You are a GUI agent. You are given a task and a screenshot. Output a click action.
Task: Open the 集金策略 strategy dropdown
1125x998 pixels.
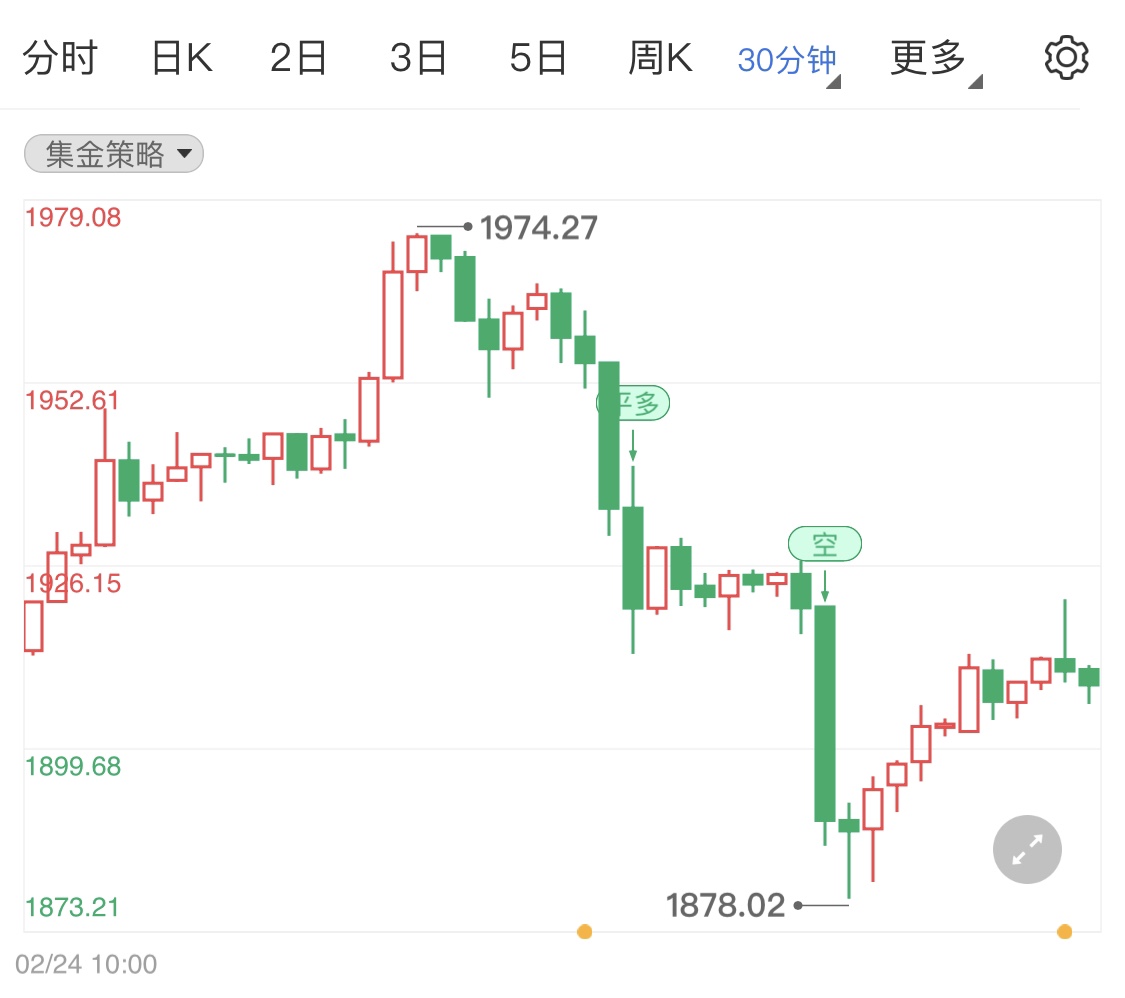(x=114, y=155)
